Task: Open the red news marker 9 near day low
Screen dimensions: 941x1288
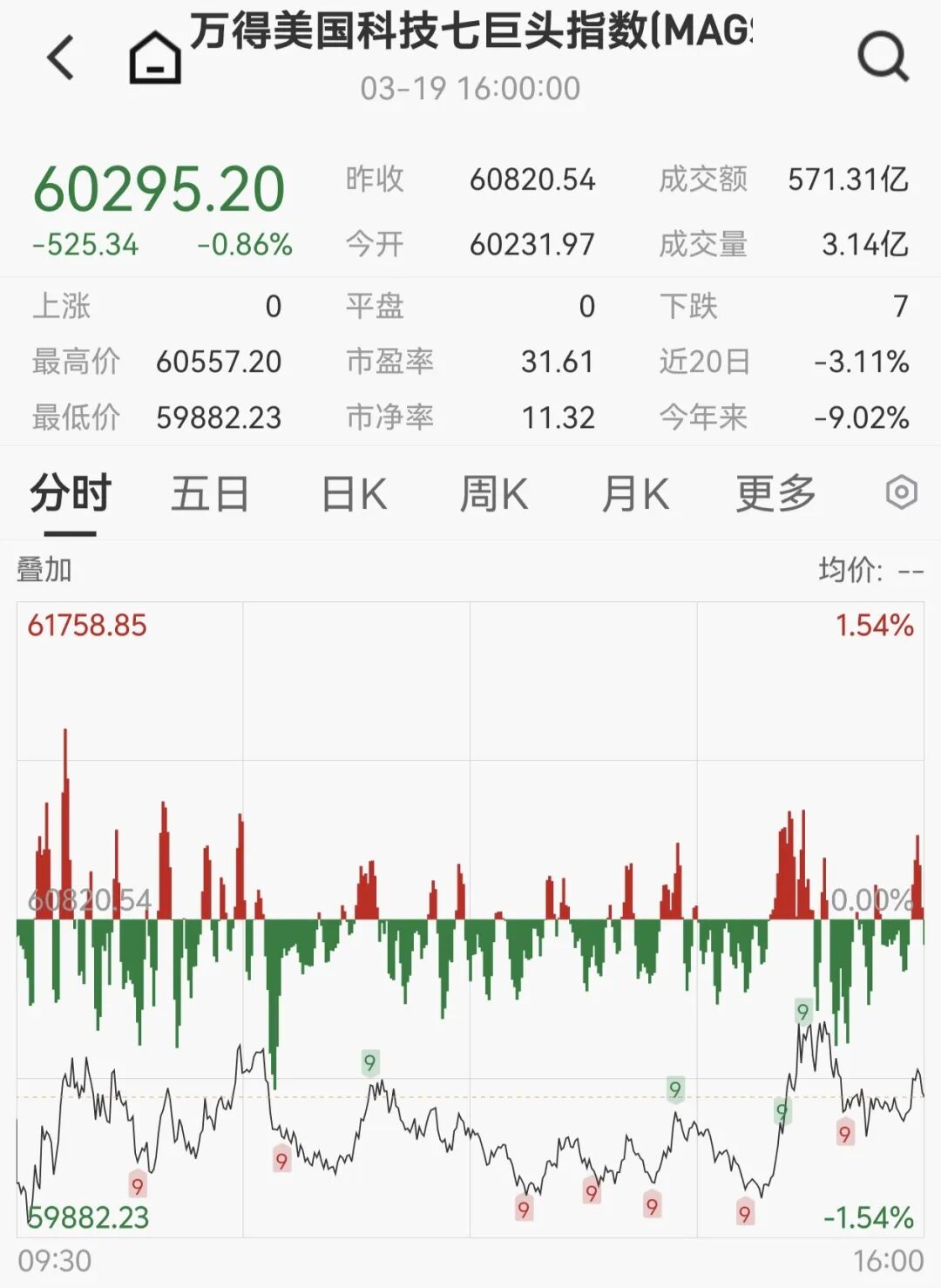Action: pyautogui.click(x=745, y=1211)
